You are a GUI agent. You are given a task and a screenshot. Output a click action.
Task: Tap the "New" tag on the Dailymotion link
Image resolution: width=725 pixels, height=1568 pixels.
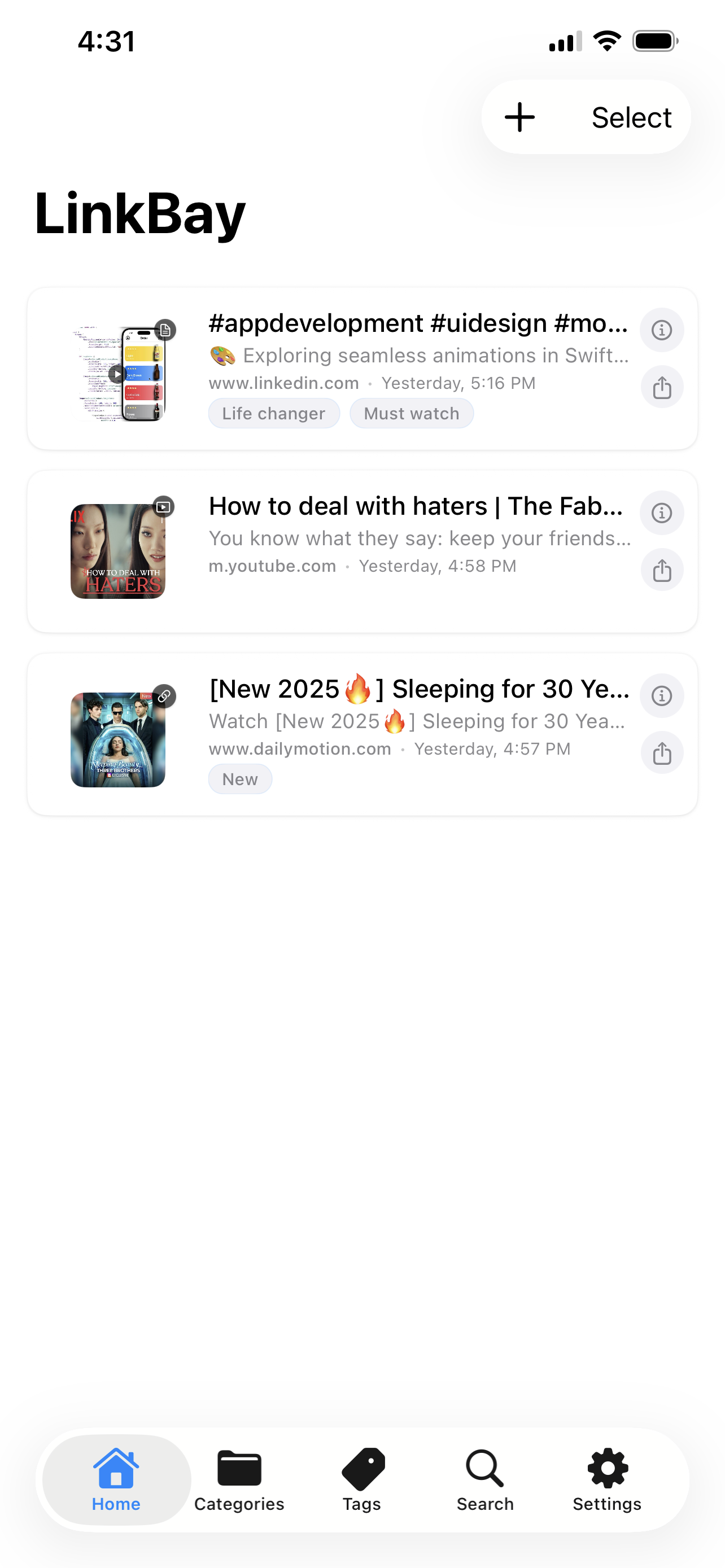[x=240, y=778]
